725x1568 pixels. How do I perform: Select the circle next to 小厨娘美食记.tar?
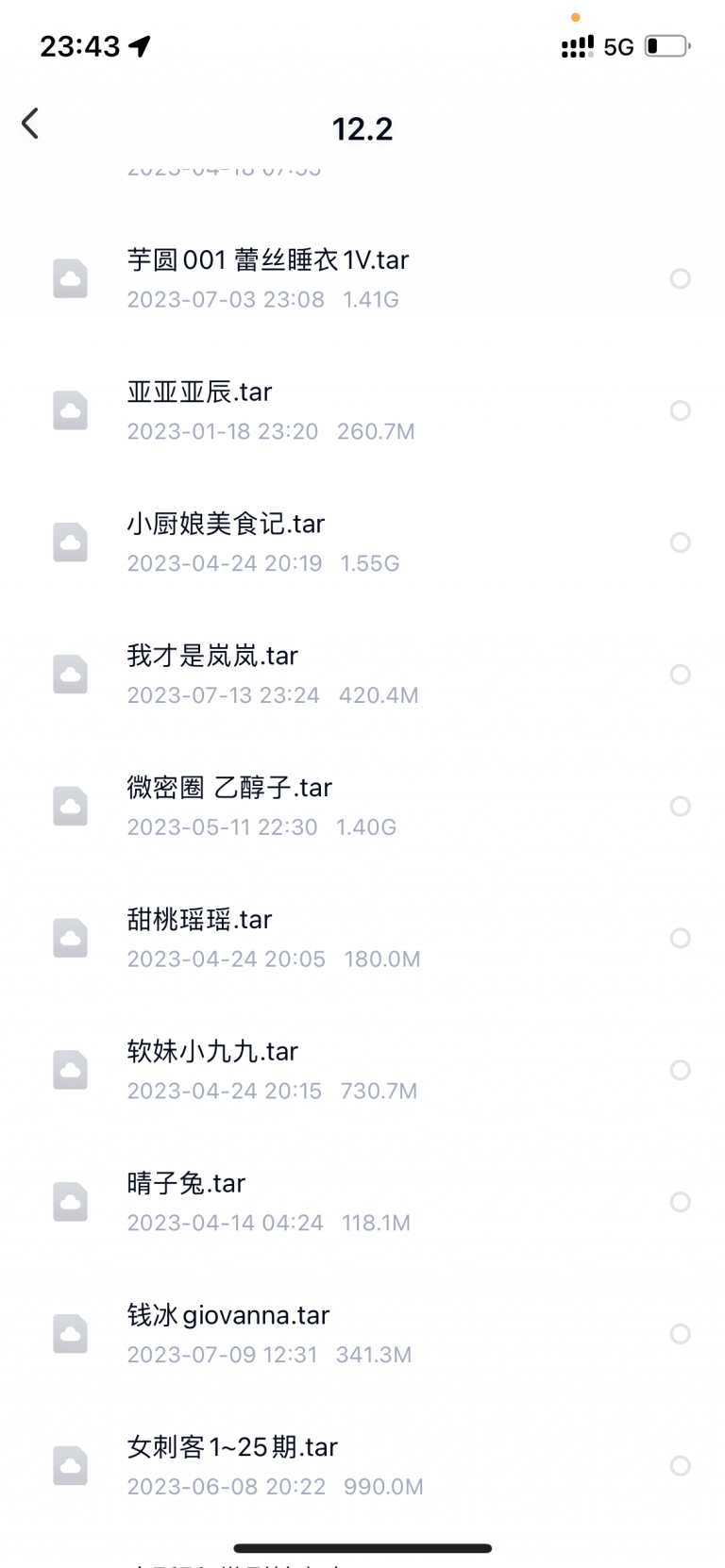pos(680,542)
